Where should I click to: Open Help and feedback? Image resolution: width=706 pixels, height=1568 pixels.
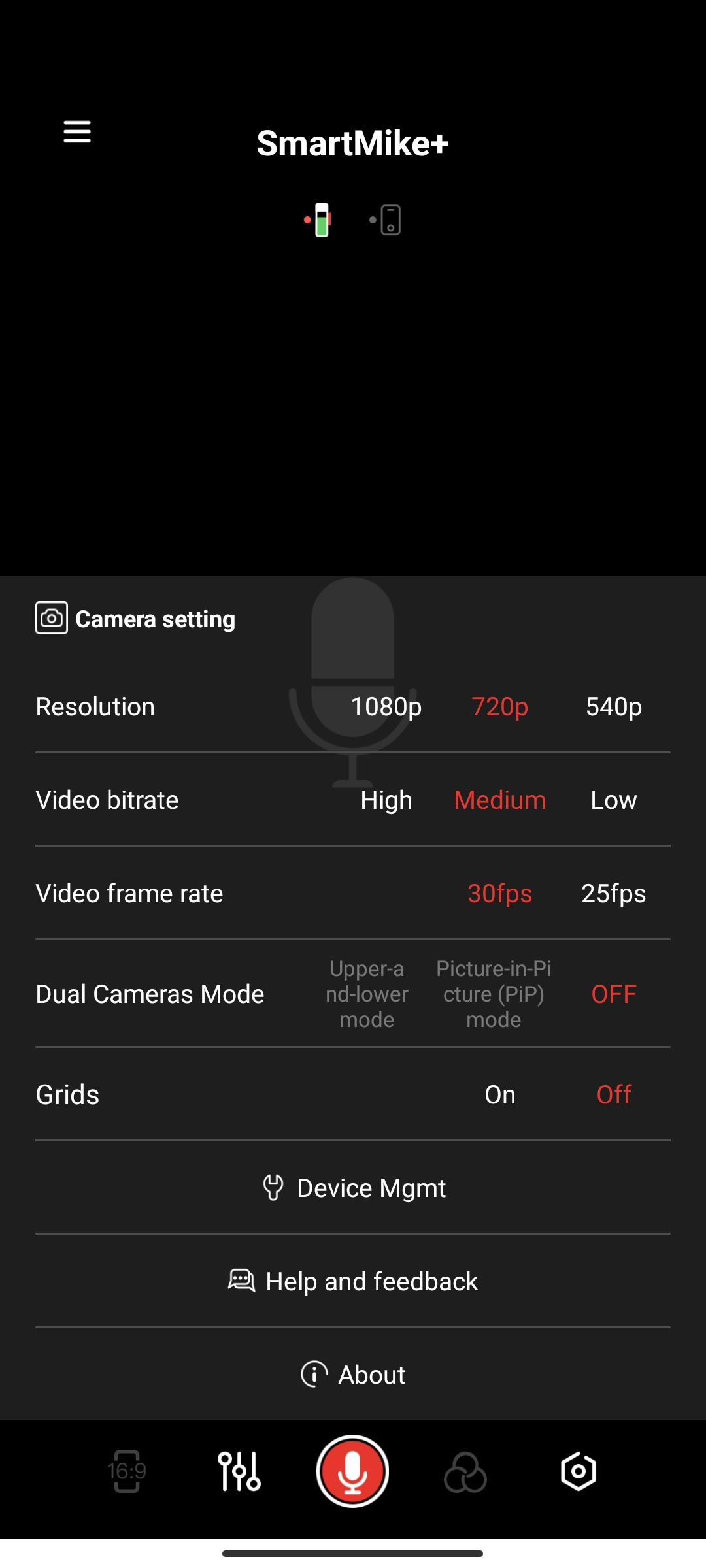[x=353, y=1281]
